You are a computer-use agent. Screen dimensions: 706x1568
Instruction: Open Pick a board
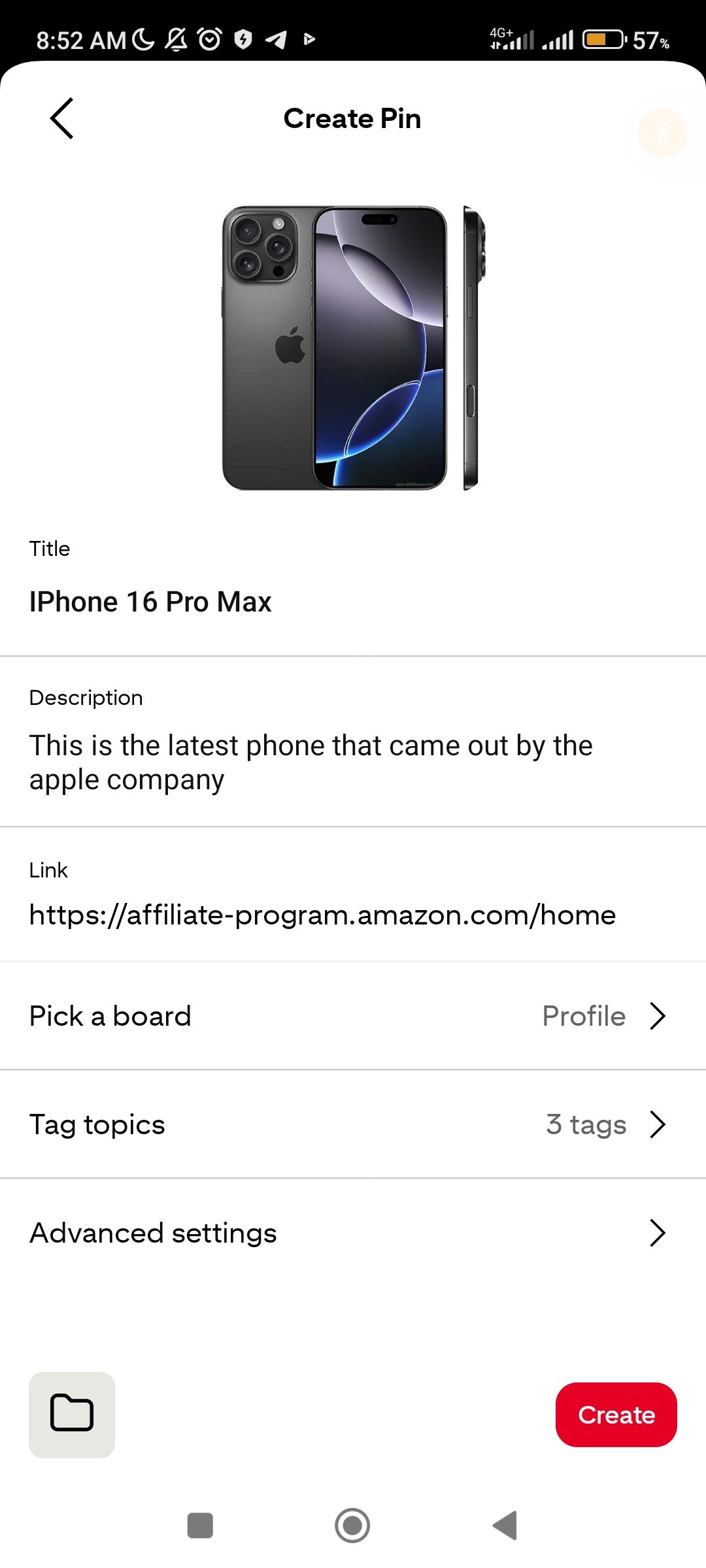[x=353, y=1016]
